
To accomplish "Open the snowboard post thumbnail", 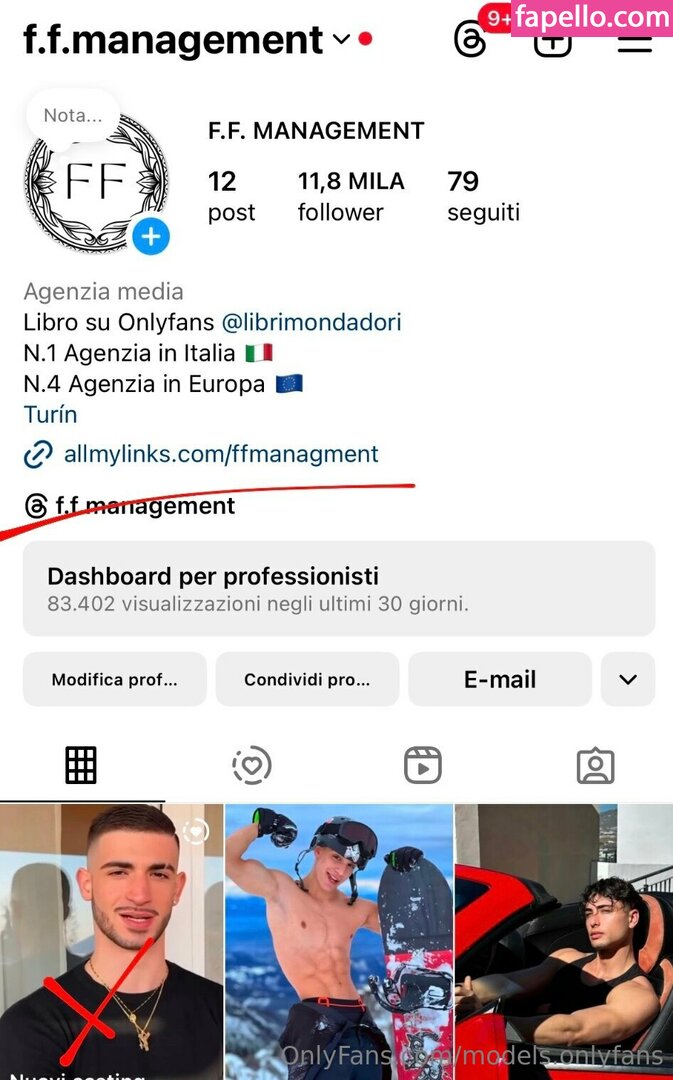I will (x=338, y=940).
